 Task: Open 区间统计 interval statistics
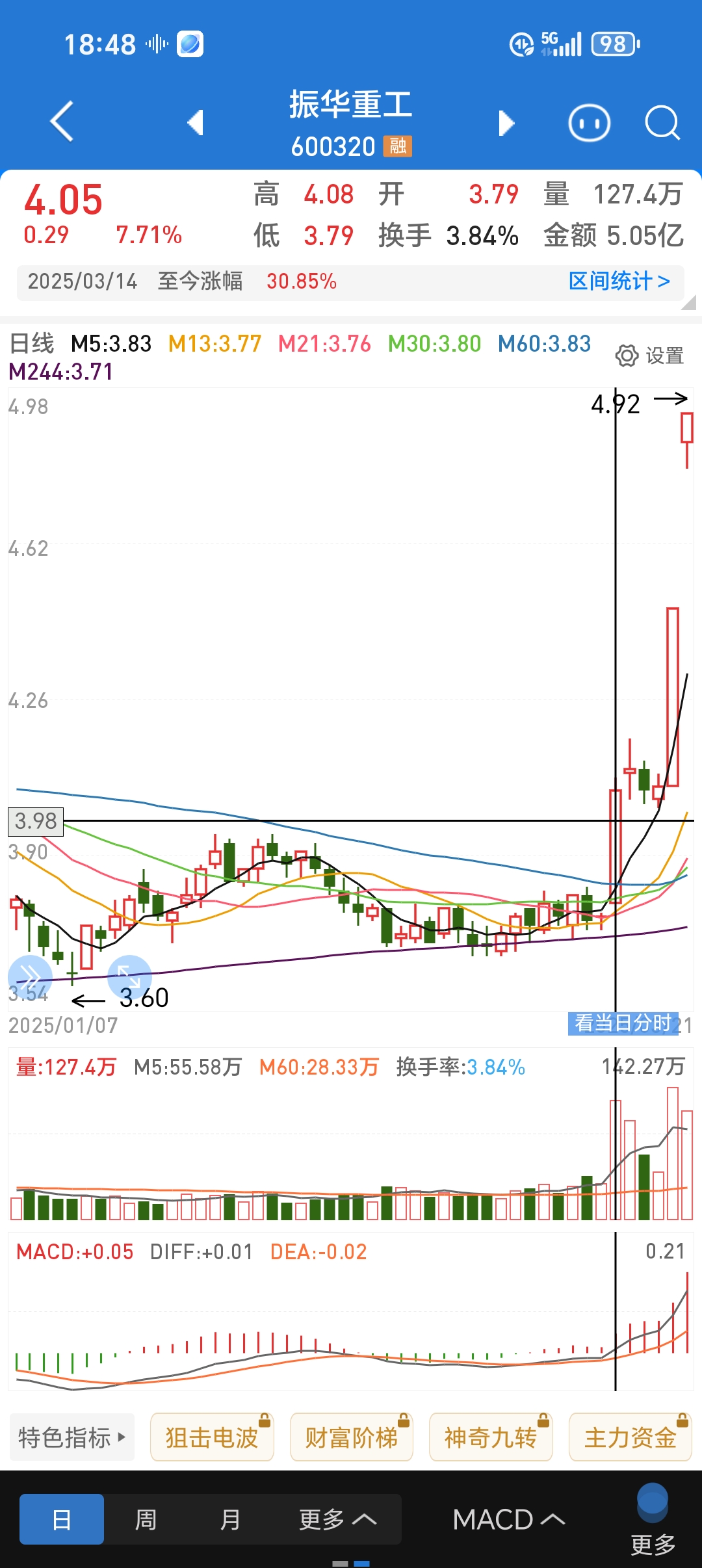click(x=619, y=281)
